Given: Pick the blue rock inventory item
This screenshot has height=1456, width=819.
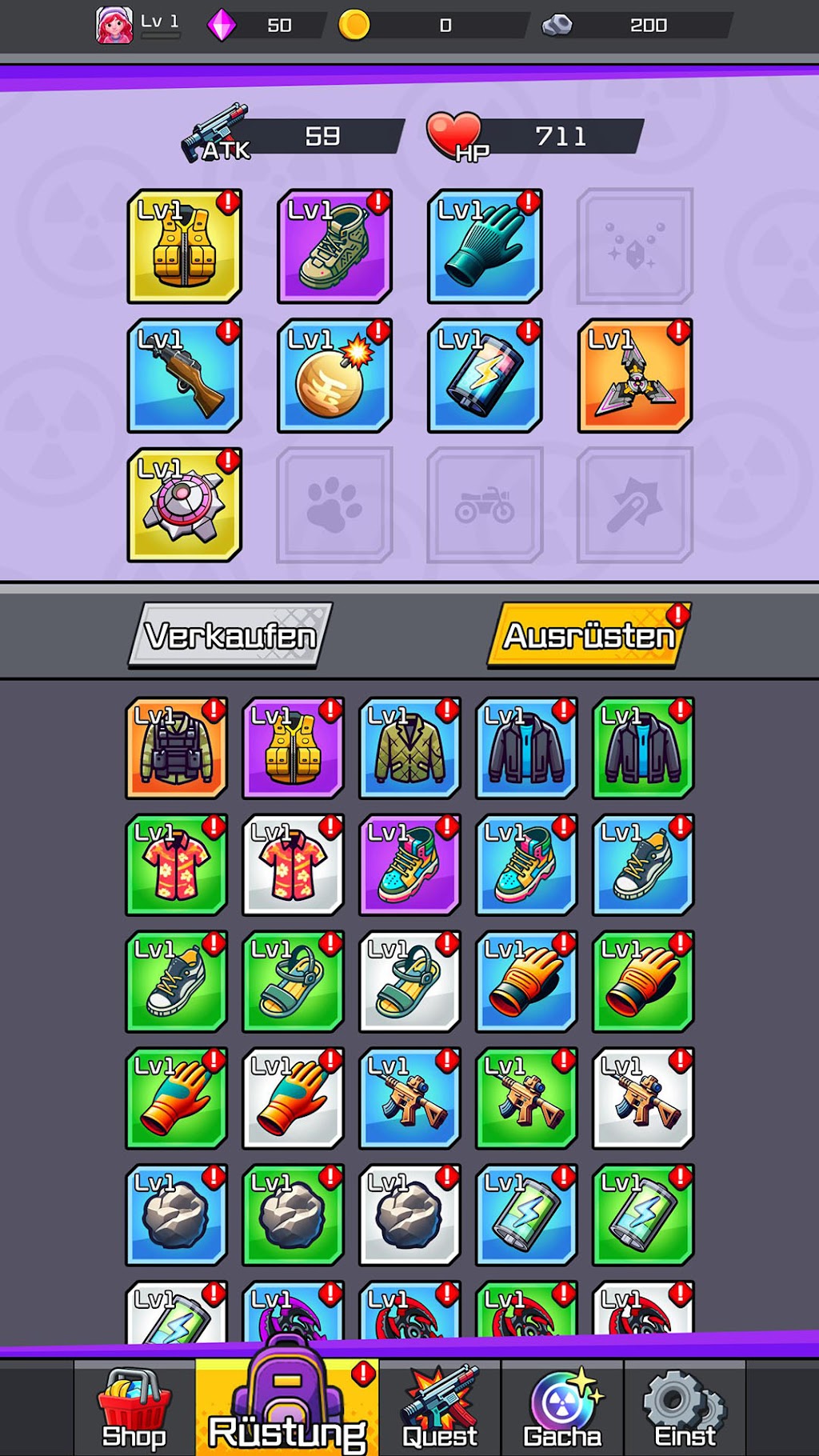Looking at the screenshot, I should coord(177,1215).
